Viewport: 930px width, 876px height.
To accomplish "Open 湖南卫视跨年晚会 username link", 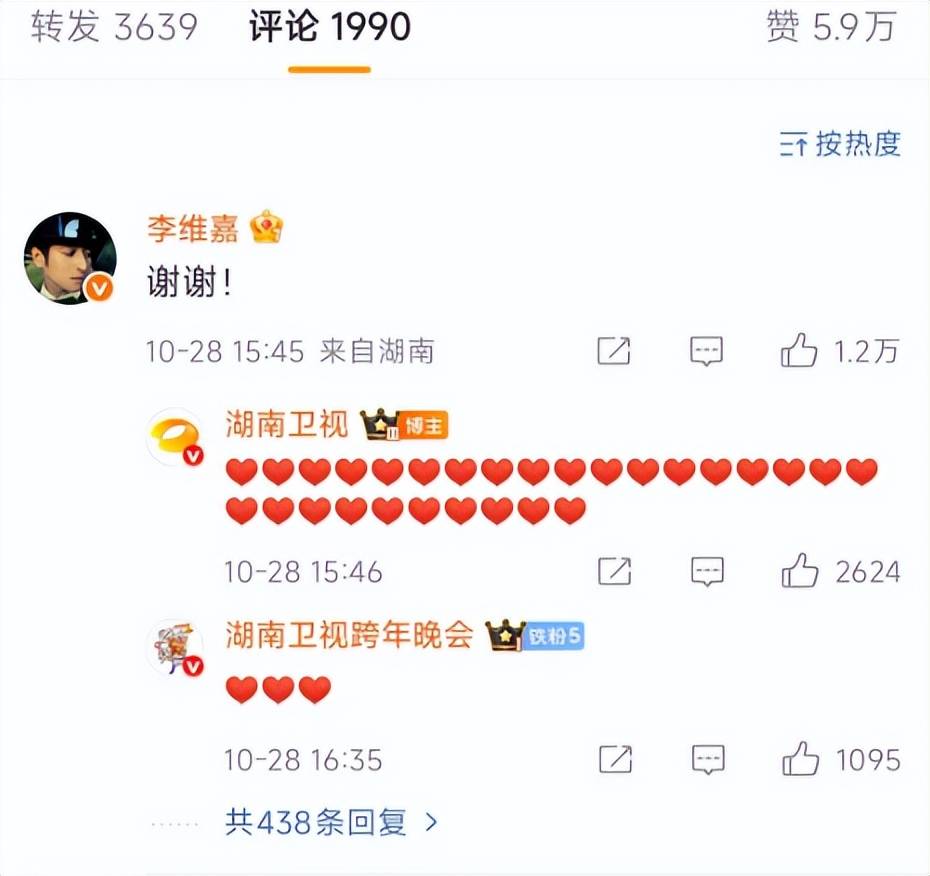I will [349, 635].
